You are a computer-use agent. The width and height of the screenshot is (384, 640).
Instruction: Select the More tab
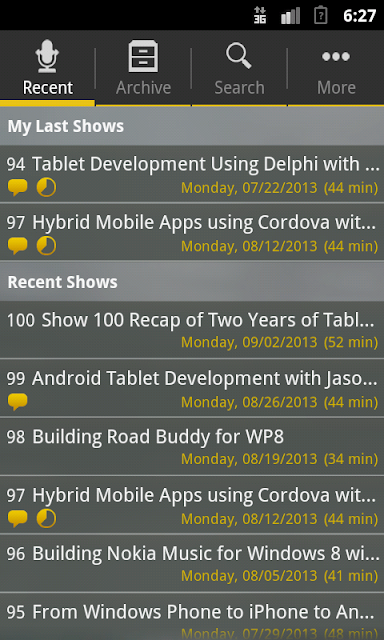tap(336, 68)
